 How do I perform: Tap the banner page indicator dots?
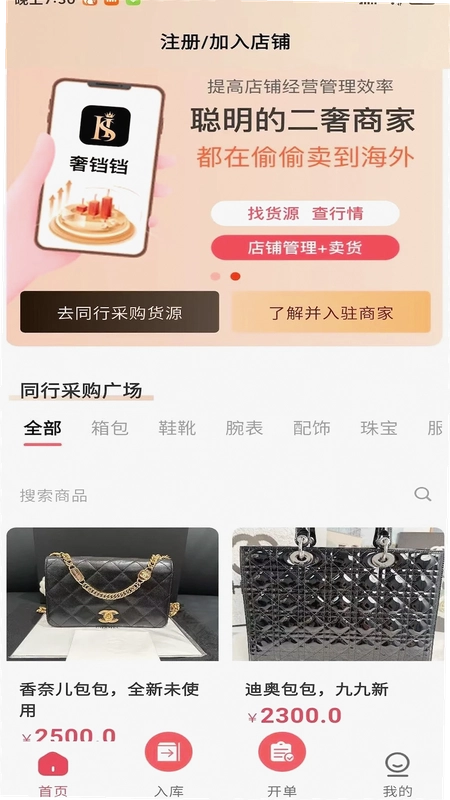click(x=225, y=276)
